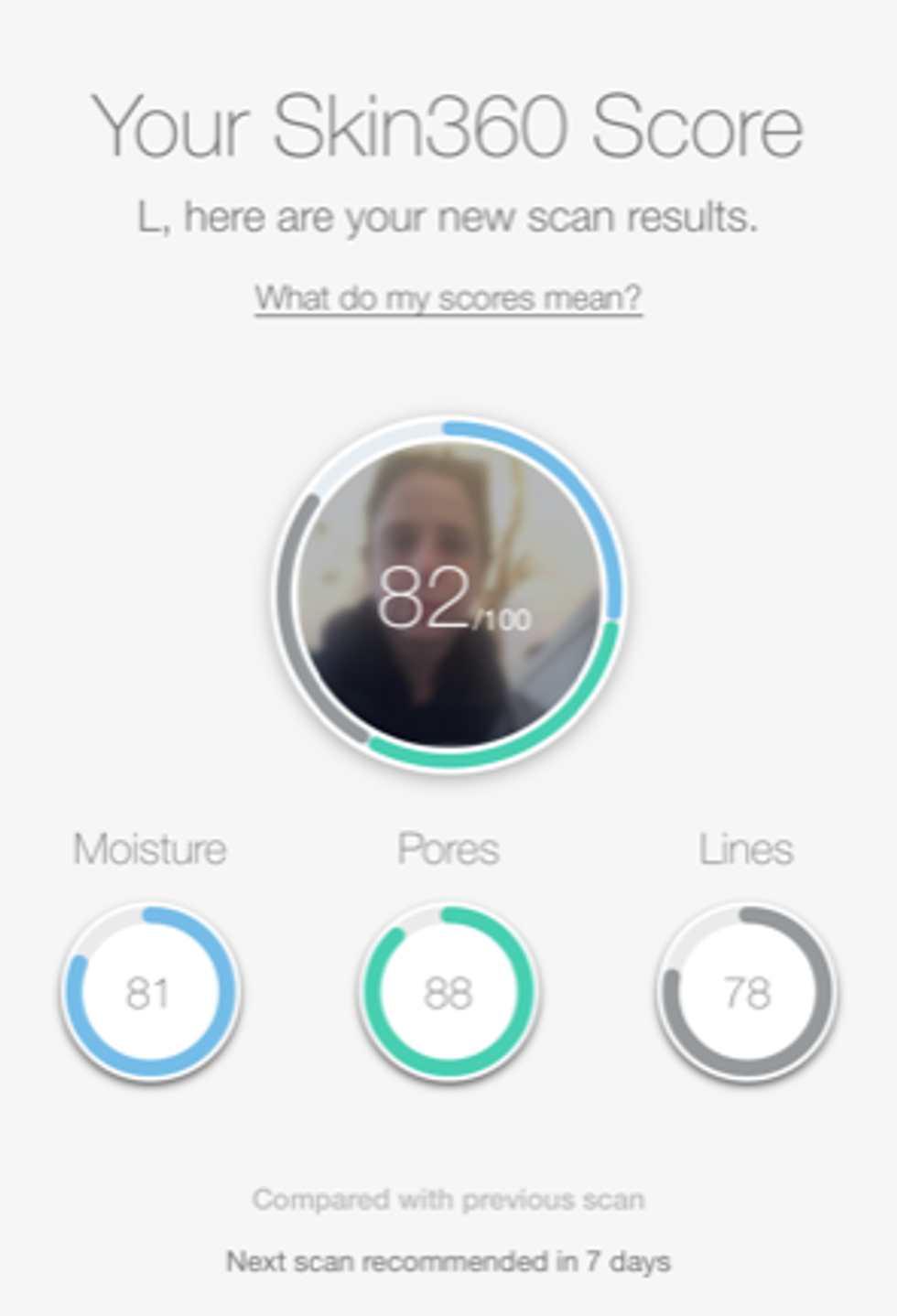Screen dimensions: 897x1316
Task: Open the Lines score circle showing 78
Action: tap(746, 992)
